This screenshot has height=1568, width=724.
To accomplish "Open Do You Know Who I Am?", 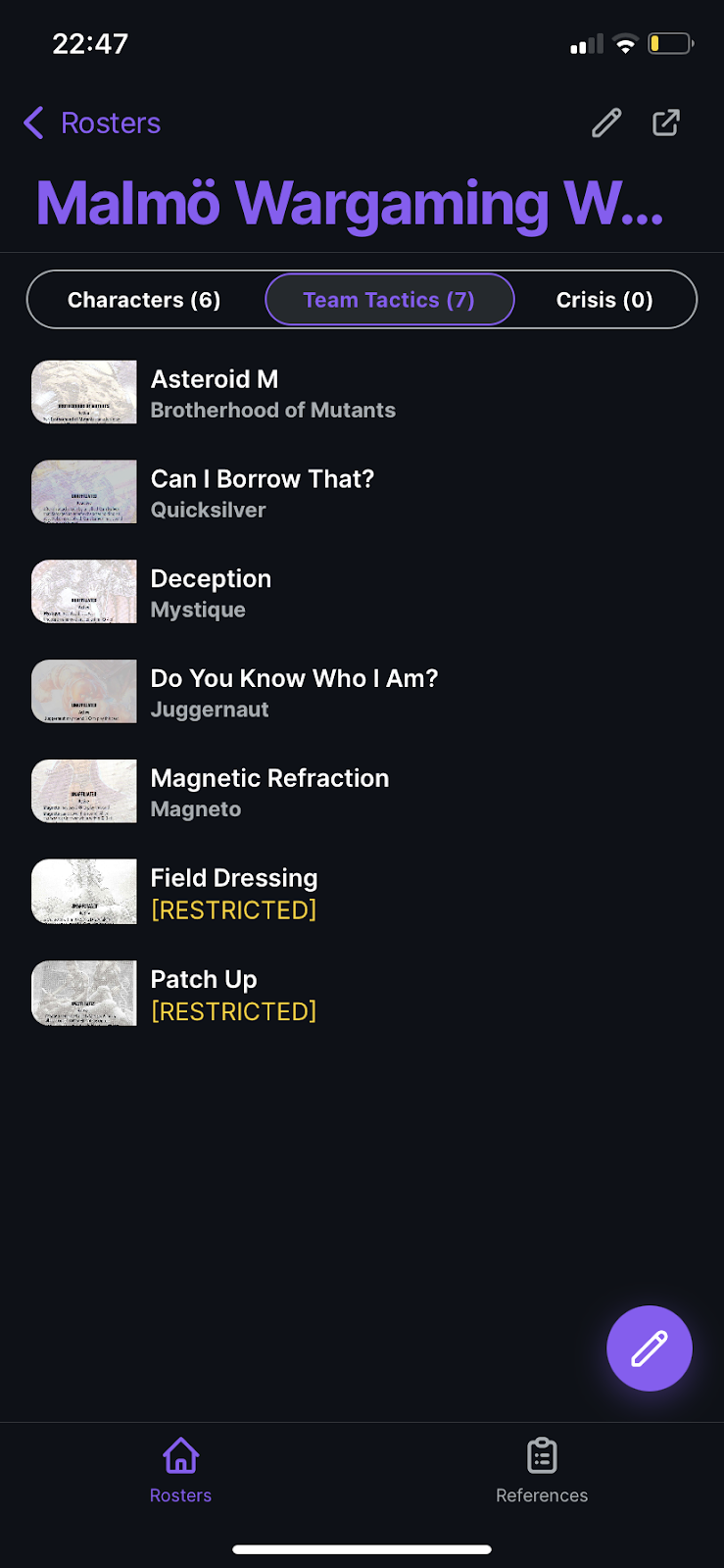I will 294,692.
